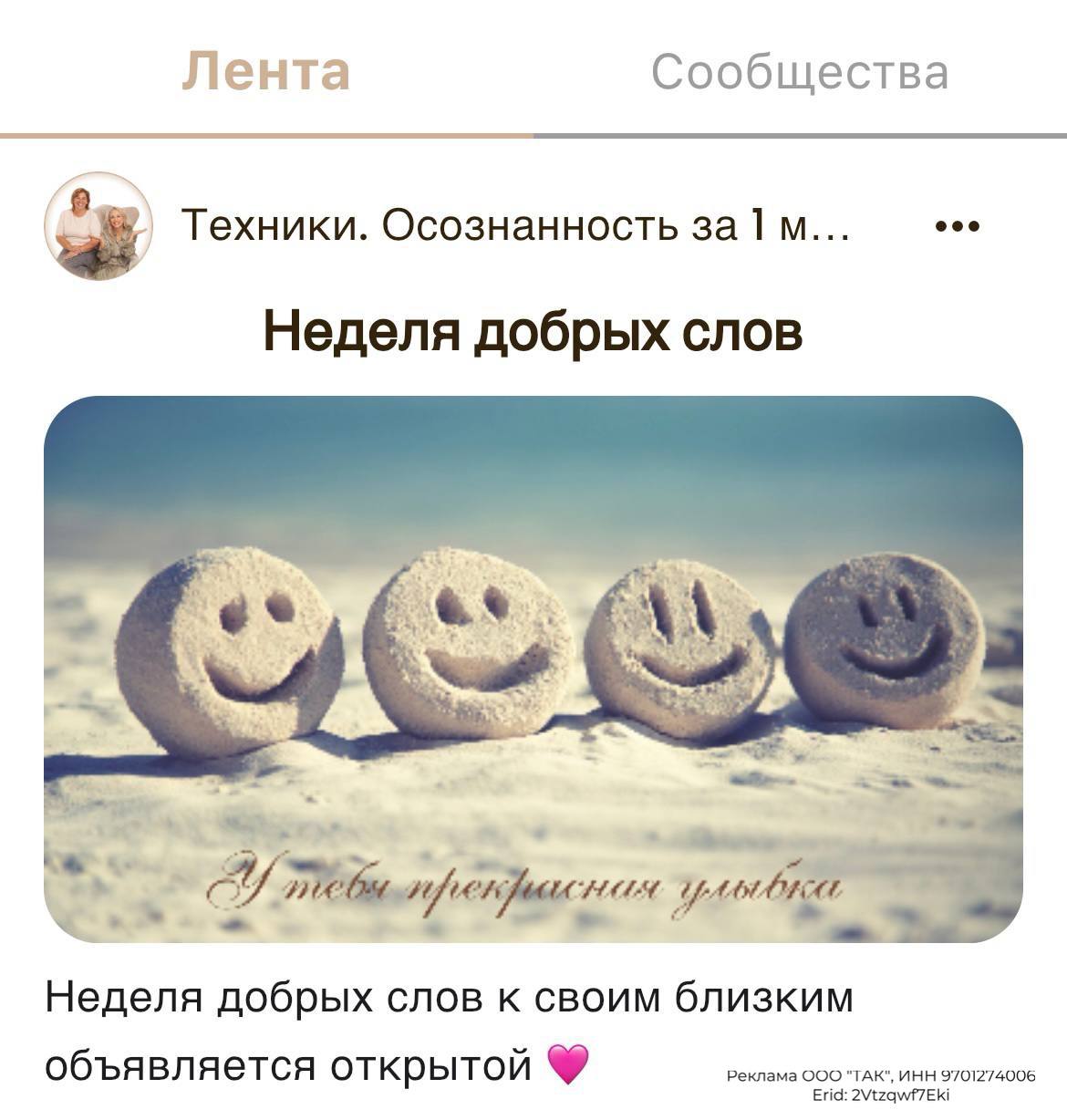Open the Техники. Осознанность за 1 м… community
The height and width of the screenshot is (1120, 1067).
click(x=515, y=225)
